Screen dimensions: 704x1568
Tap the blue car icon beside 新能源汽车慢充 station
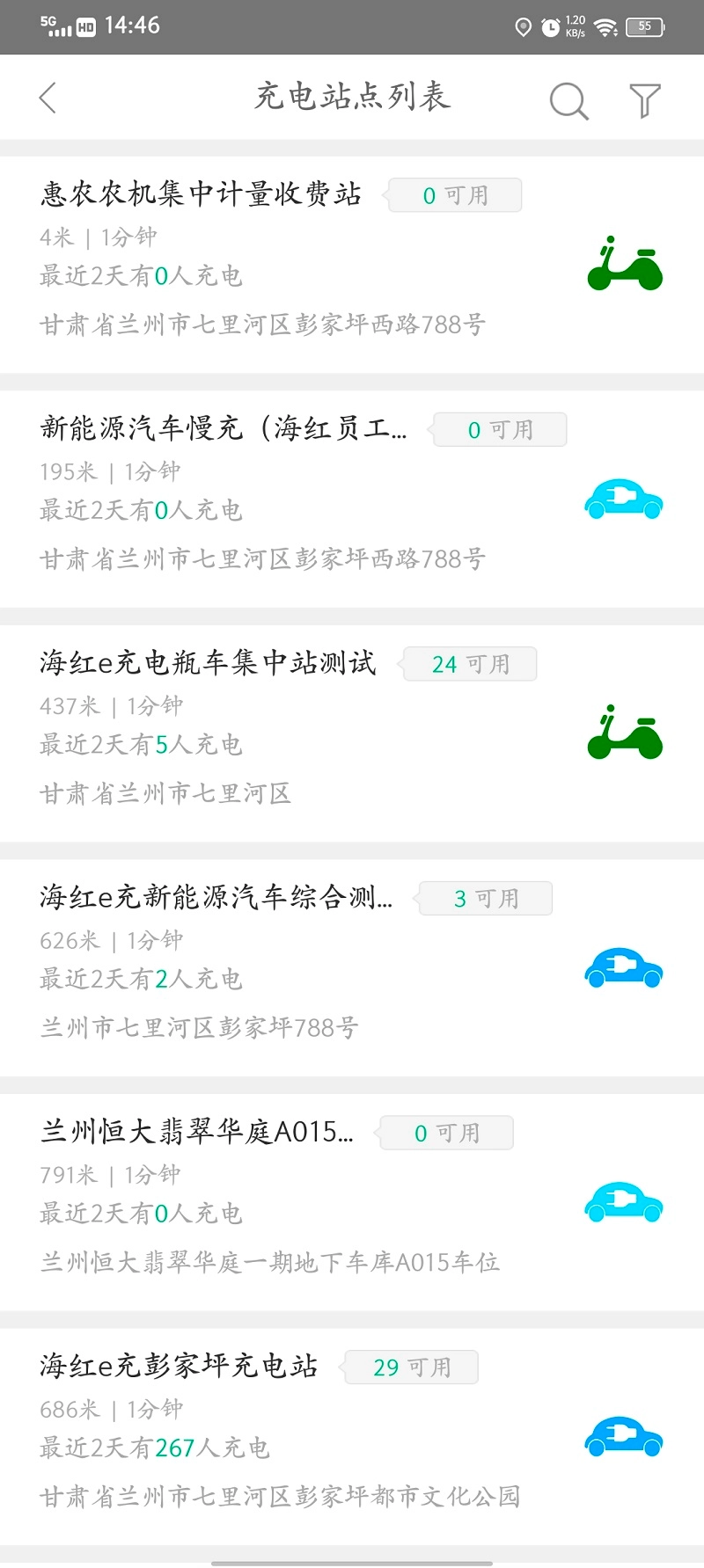click(x=623, y=499)
